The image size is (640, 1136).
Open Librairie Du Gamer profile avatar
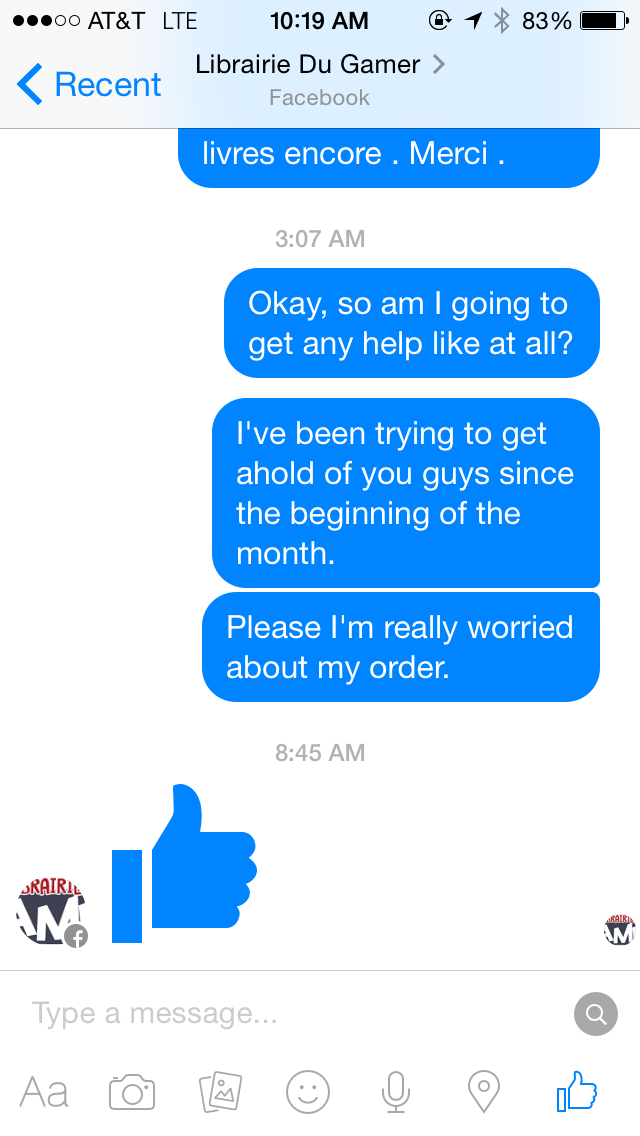click(x=51, y=911)
